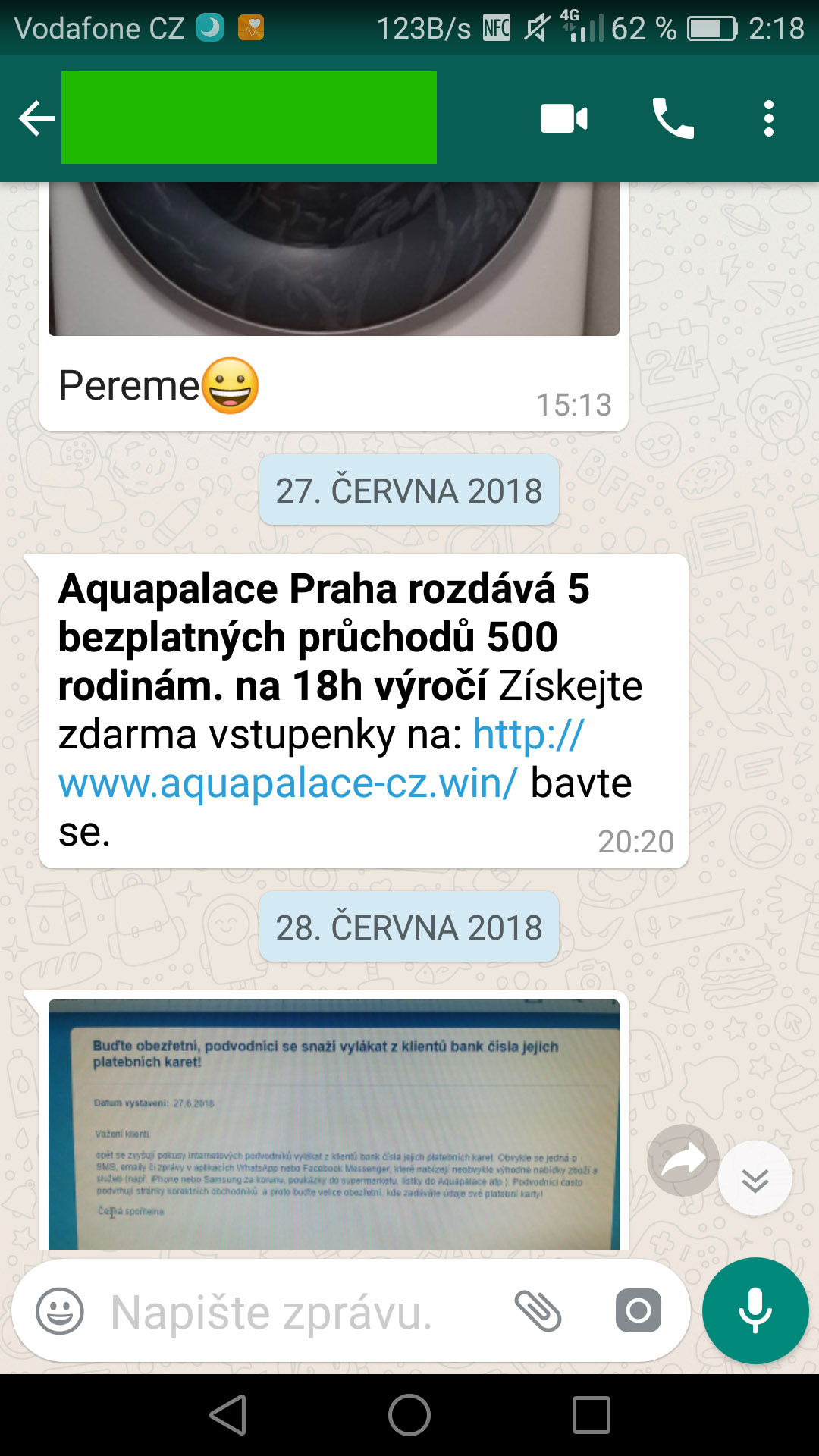Open contact info from the header name
The image size is (819, 1456).
(x=249, y=118)
